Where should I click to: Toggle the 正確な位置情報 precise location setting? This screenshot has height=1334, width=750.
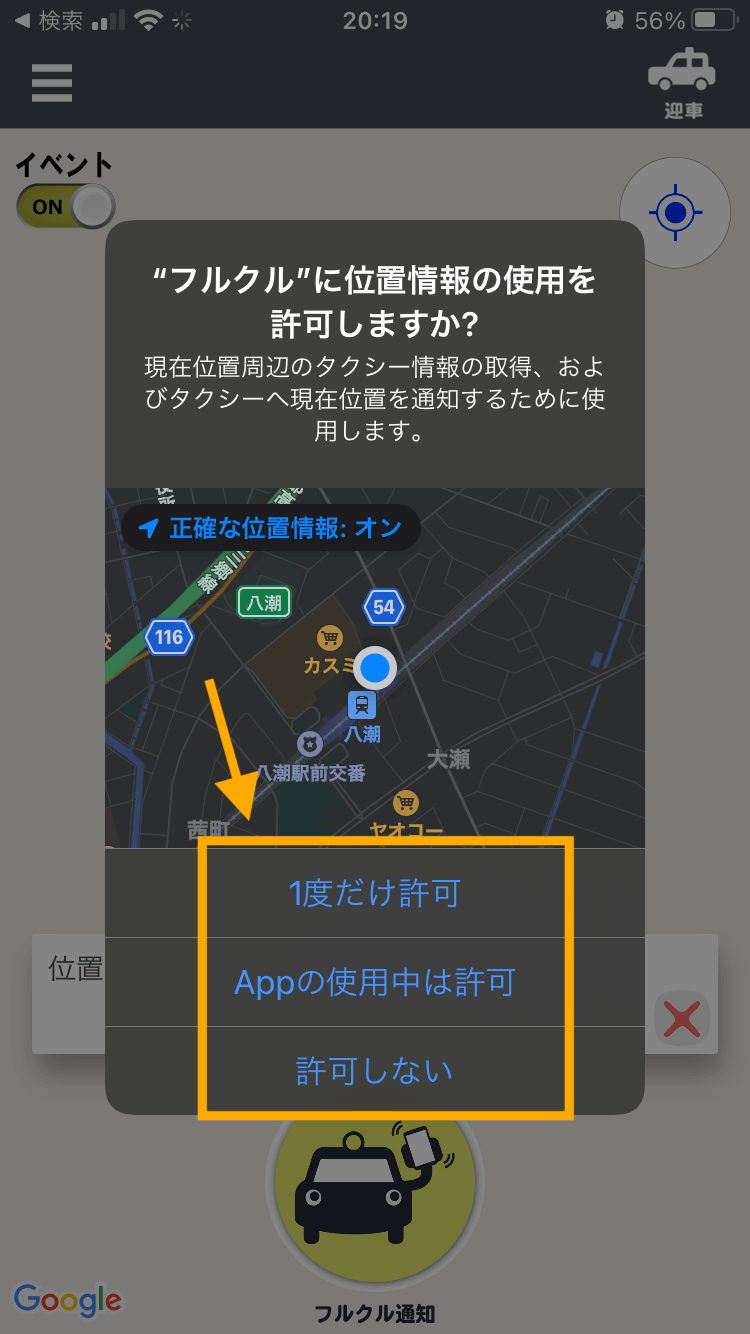point(270,527)
